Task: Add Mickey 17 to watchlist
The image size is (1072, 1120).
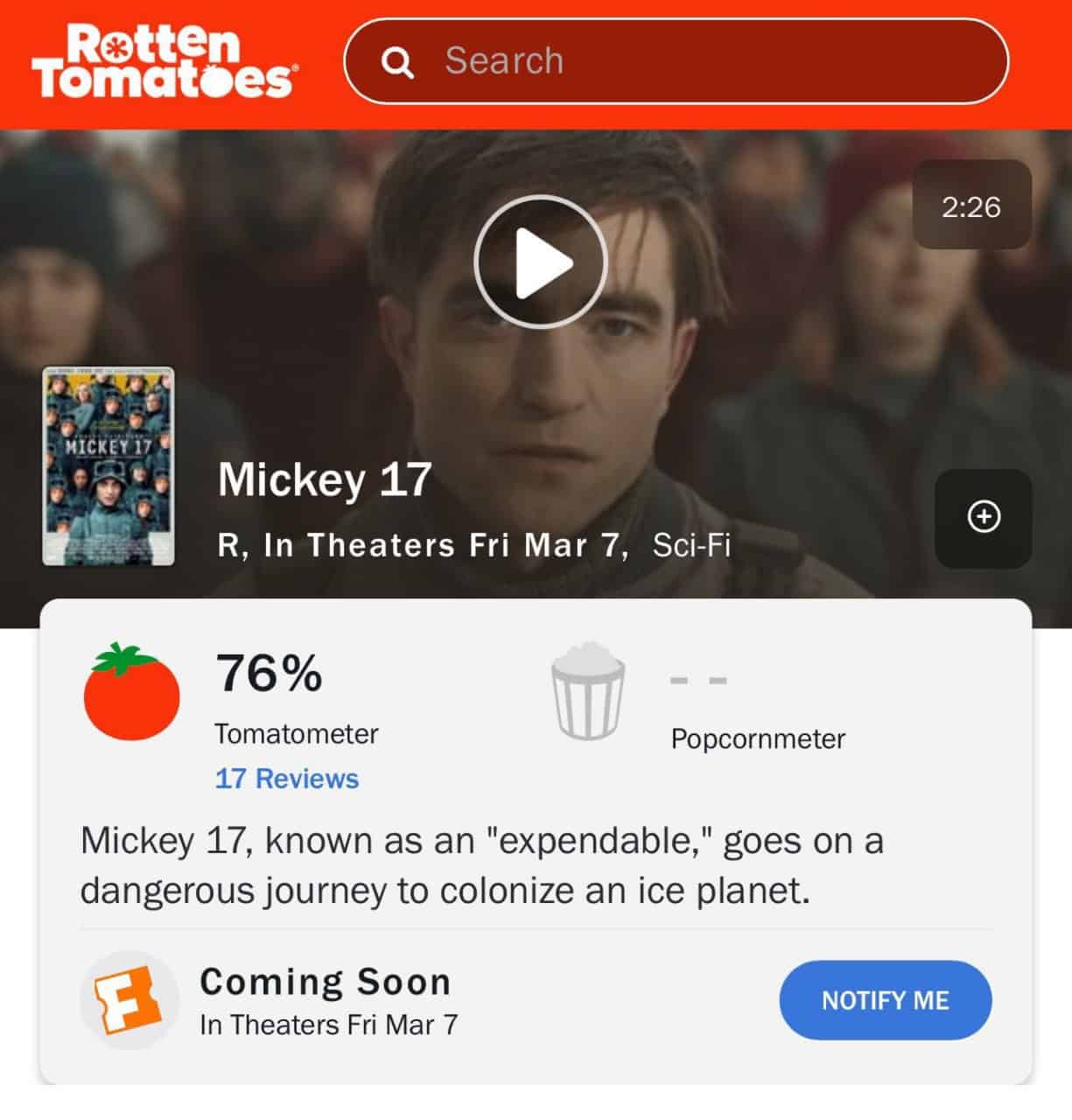Action: pos(983,517)
